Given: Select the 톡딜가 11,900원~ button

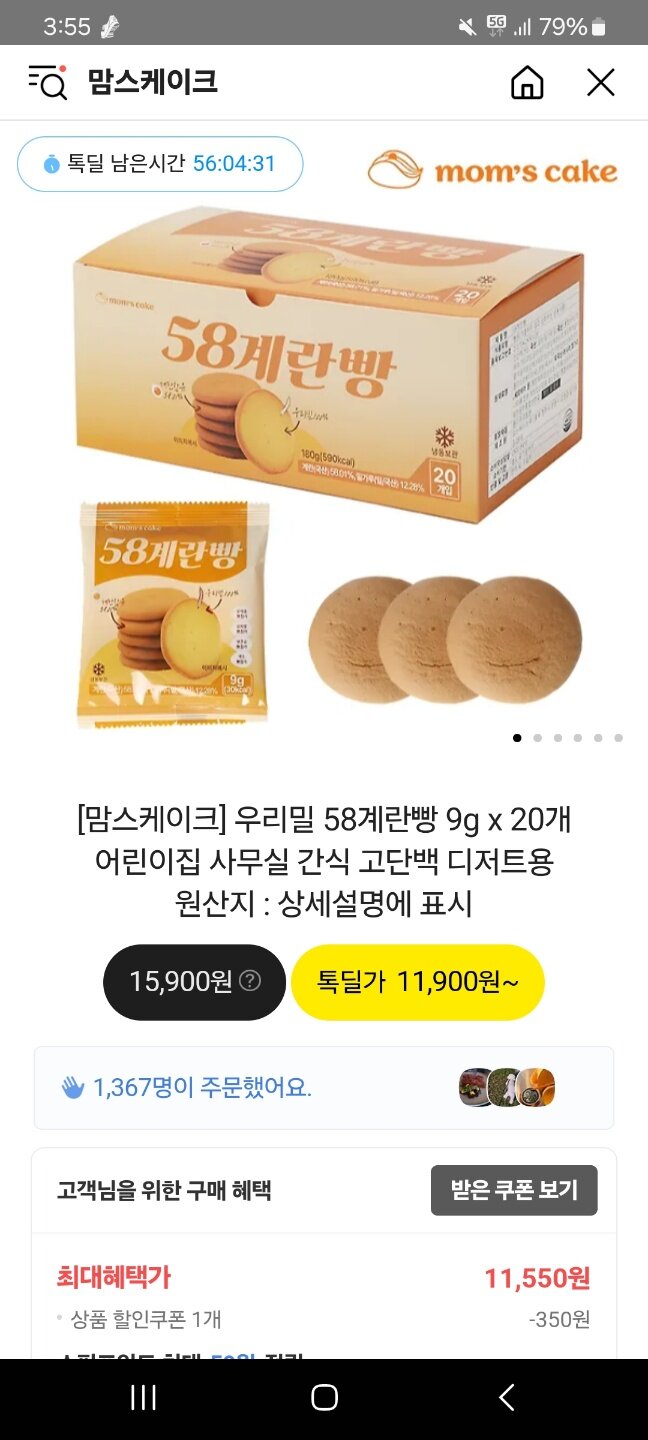Looking at the screenshot, I should (x=417, y=982).
